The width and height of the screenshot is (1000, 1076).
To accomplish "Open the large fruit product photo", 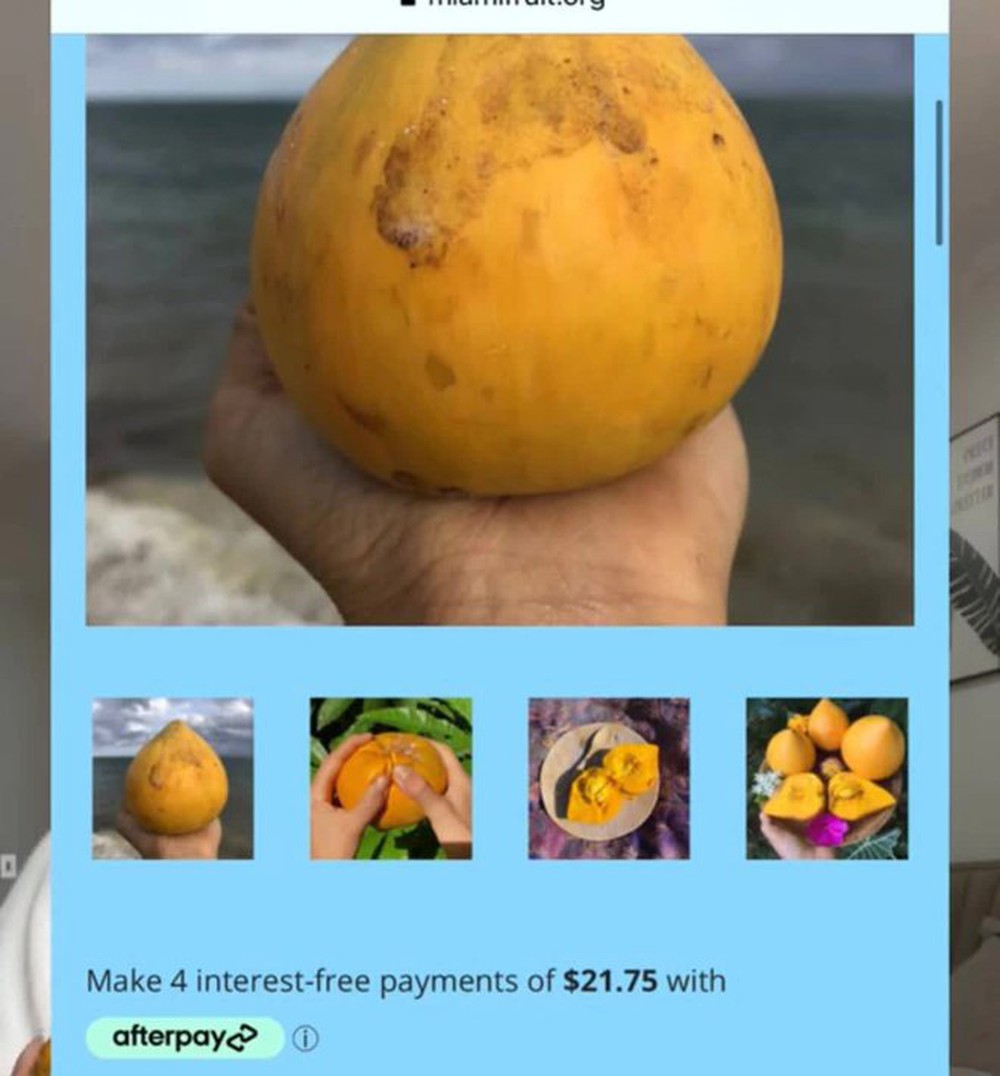I will [x=499, y=330].
